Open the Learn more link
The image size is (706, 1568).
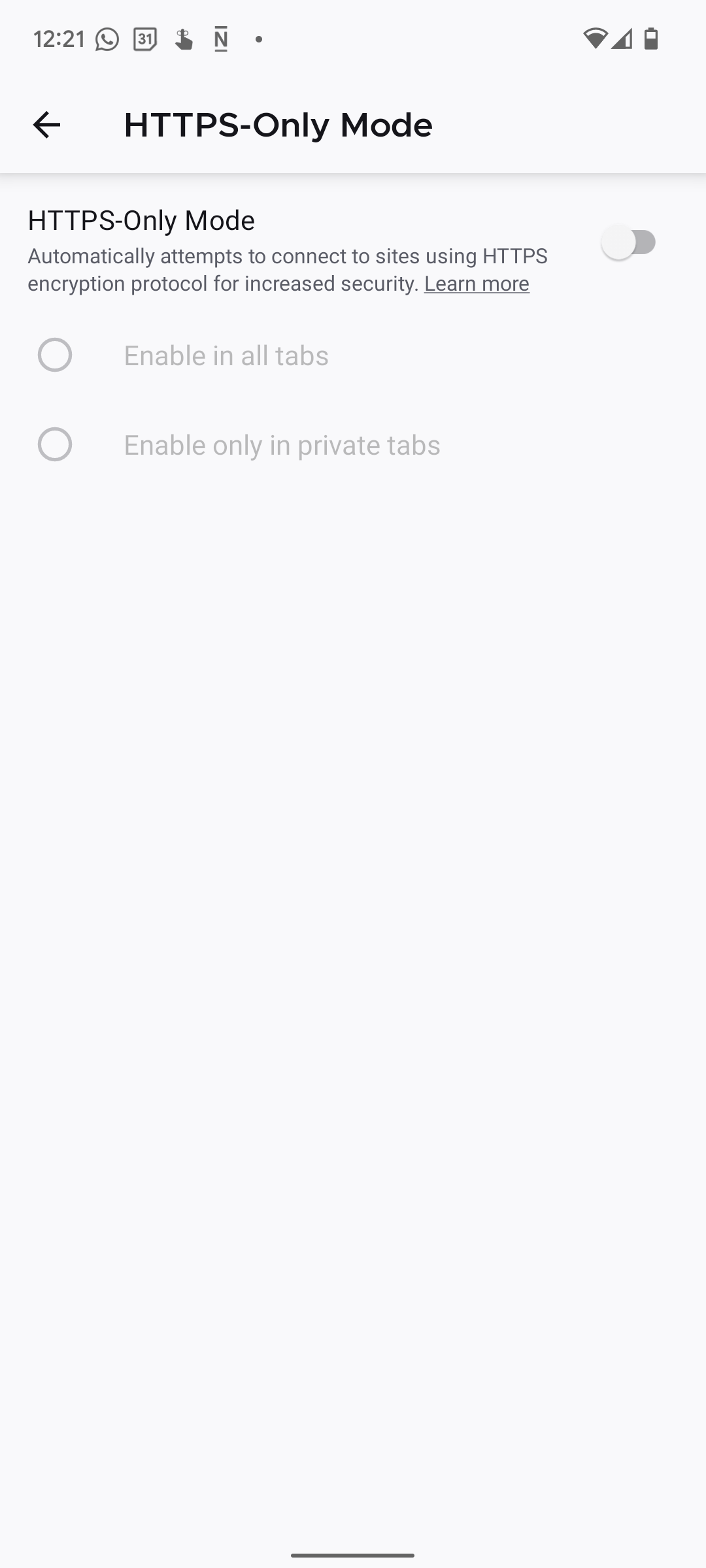[x=477, y=284]
